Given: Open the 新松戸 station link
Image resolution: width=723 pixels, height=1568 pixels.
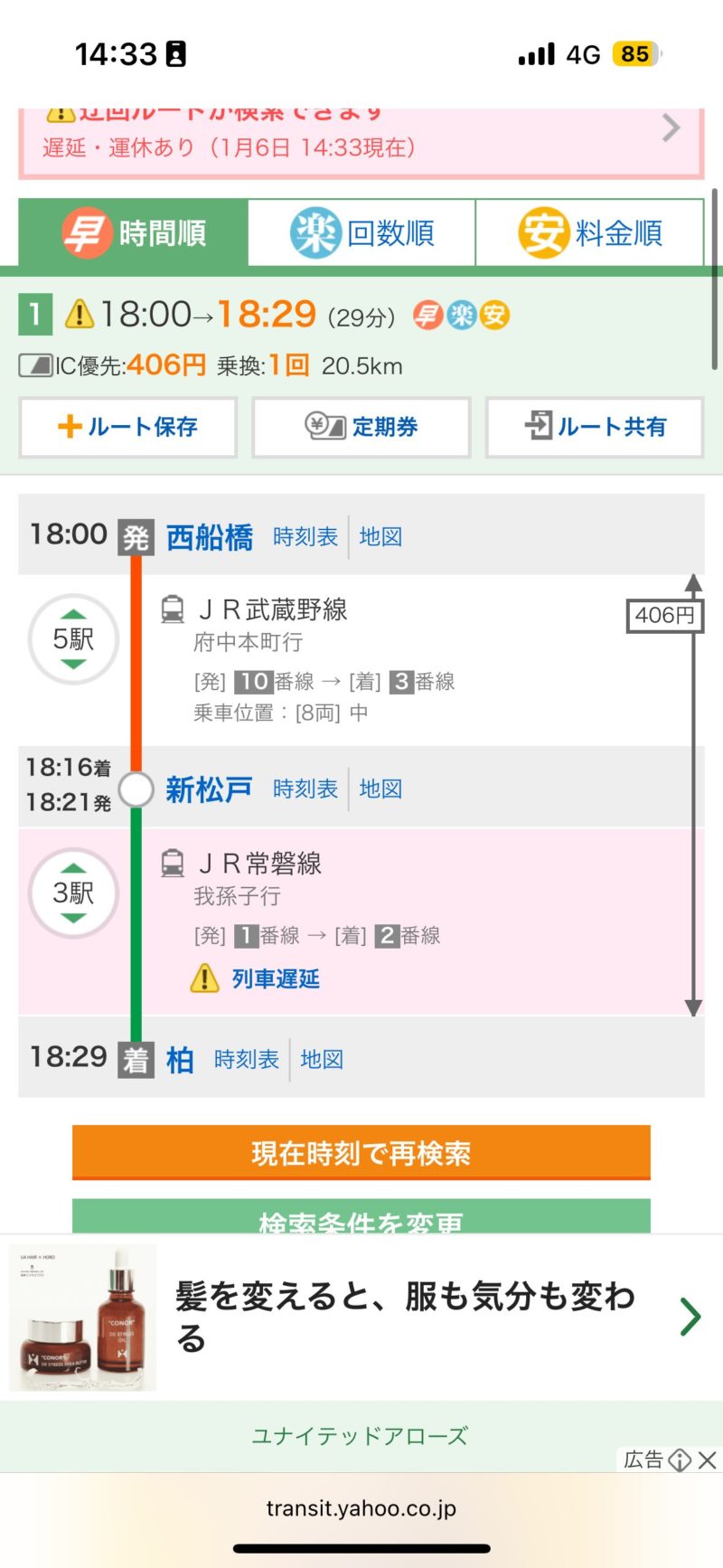Looking at the screenshot, I should click(209, 789).
